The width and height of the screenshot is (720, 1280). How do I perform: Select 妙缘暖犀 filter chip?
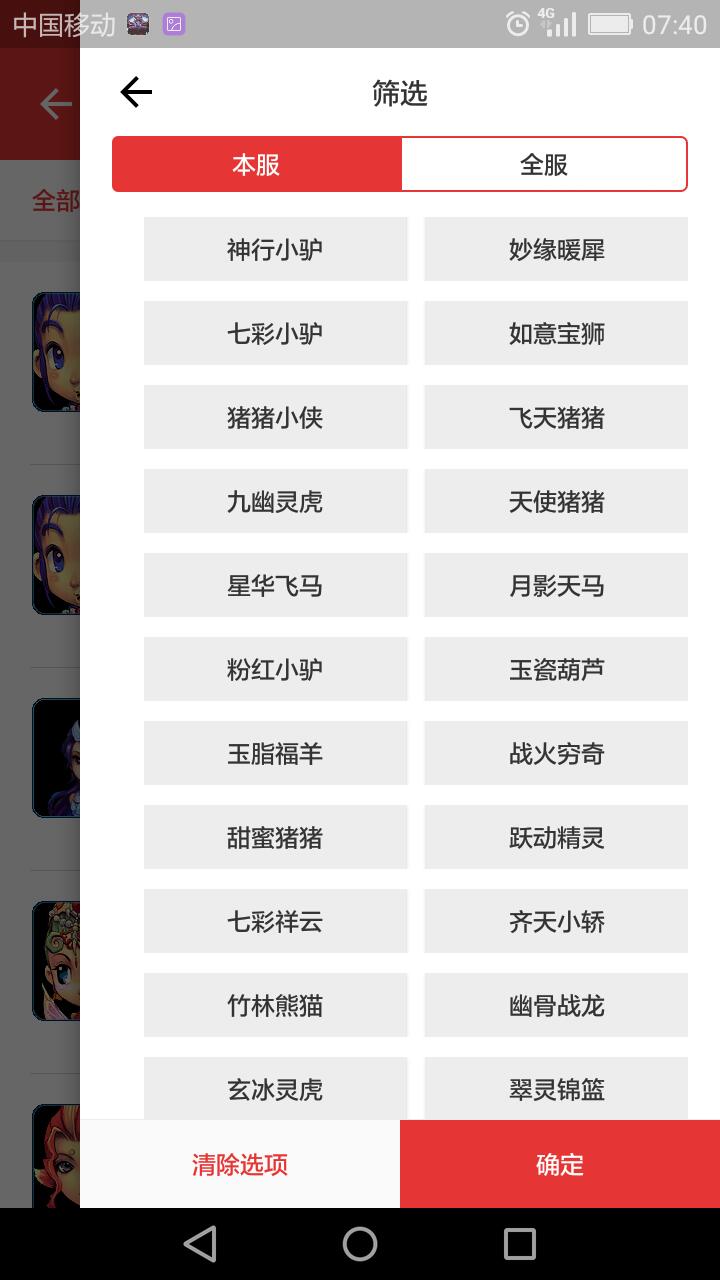tap(556, 249)
